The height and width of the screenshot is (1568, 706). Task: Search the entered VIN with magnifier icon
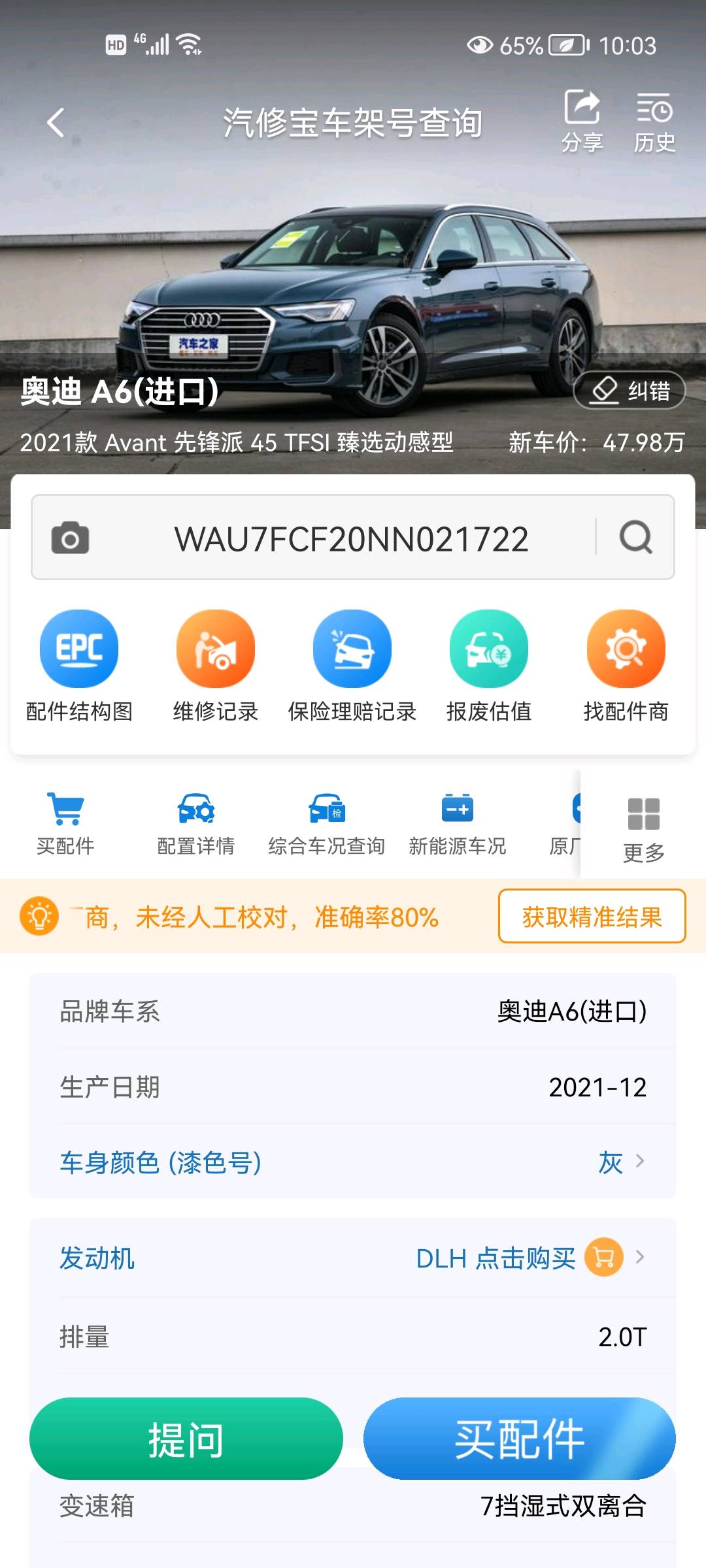pyautogui.click(x=635, y=538)
